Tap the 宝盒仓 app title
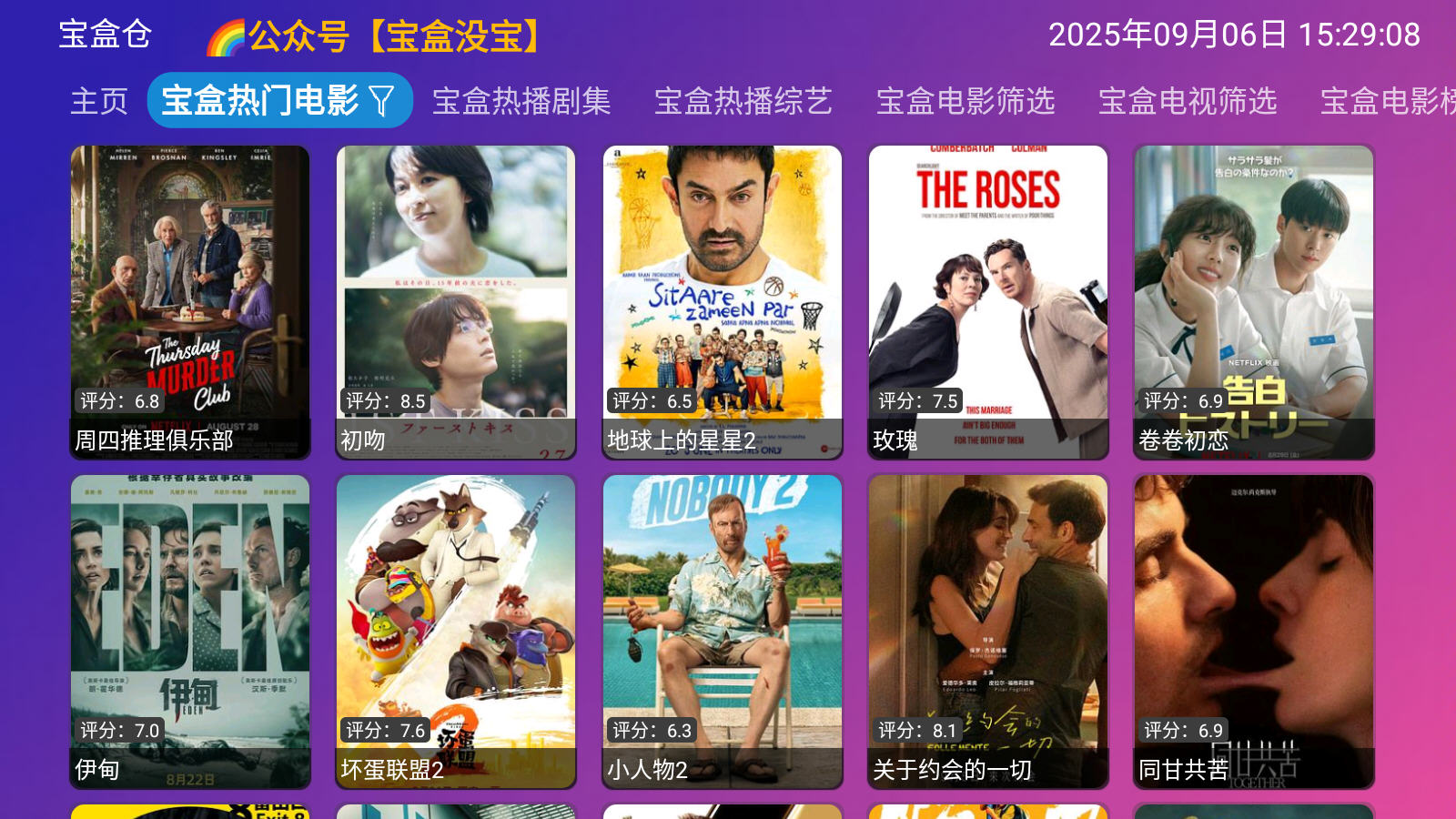 click(105, 35)
